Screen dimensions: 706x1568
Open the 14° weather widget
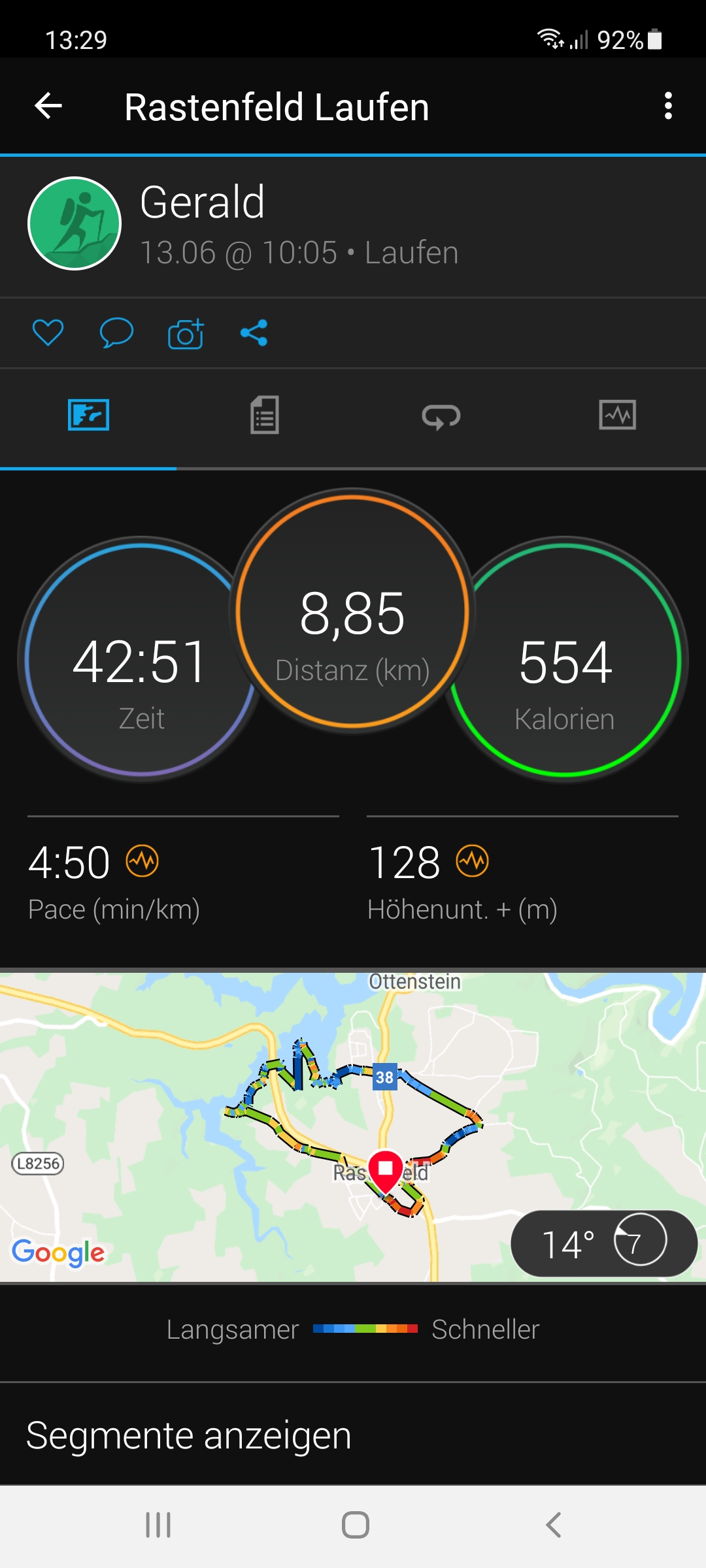(604, 1243)
